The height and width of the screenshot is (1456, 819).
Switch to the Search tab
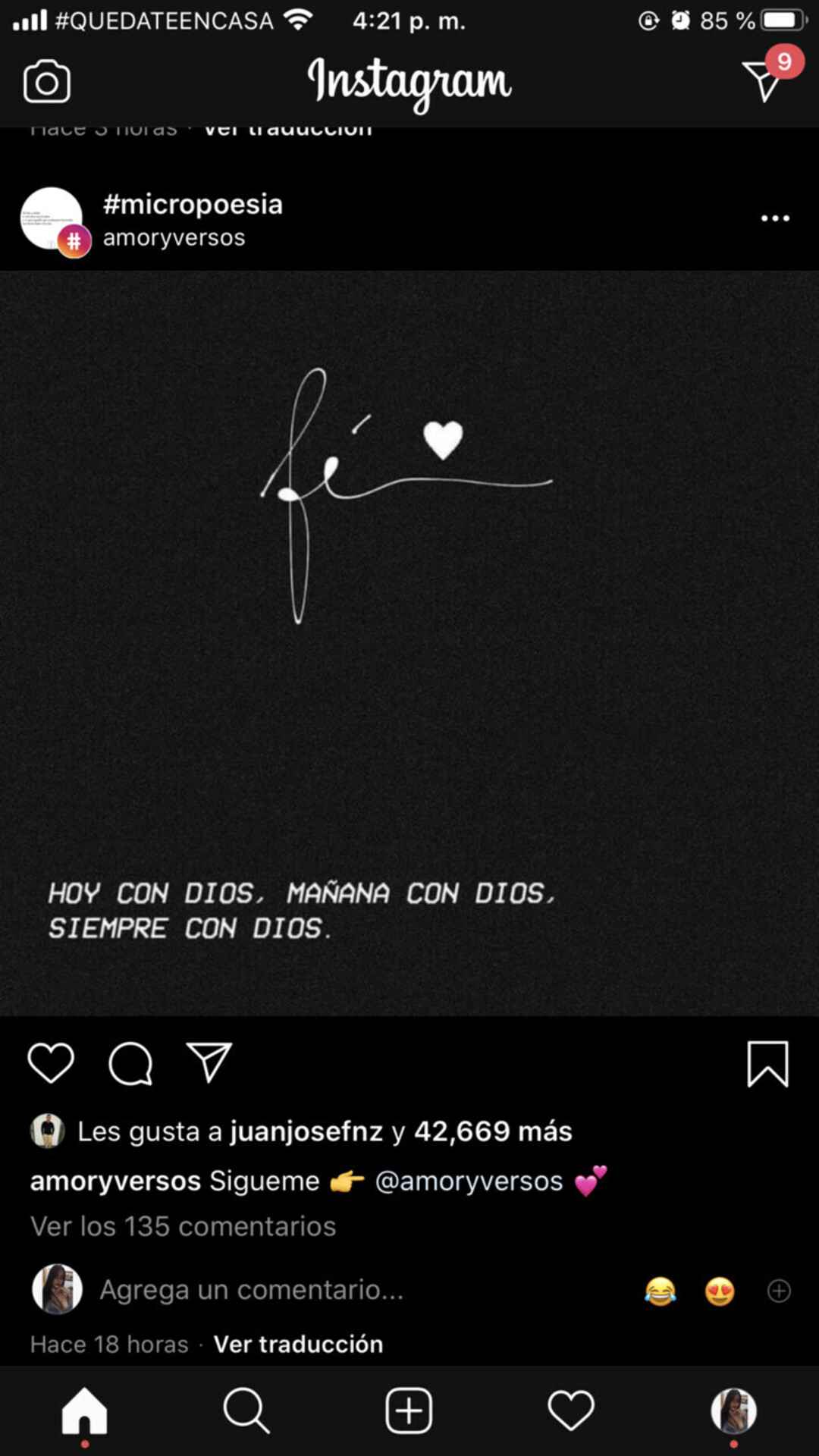point(246,1411)
